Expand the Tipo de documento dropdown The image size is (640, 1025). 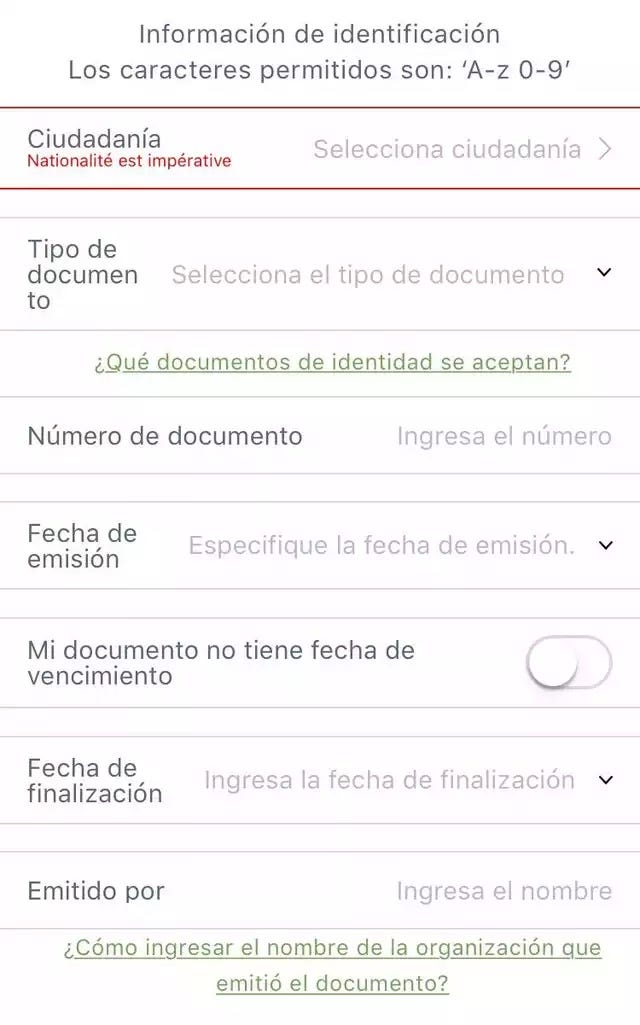coord(390,274)
